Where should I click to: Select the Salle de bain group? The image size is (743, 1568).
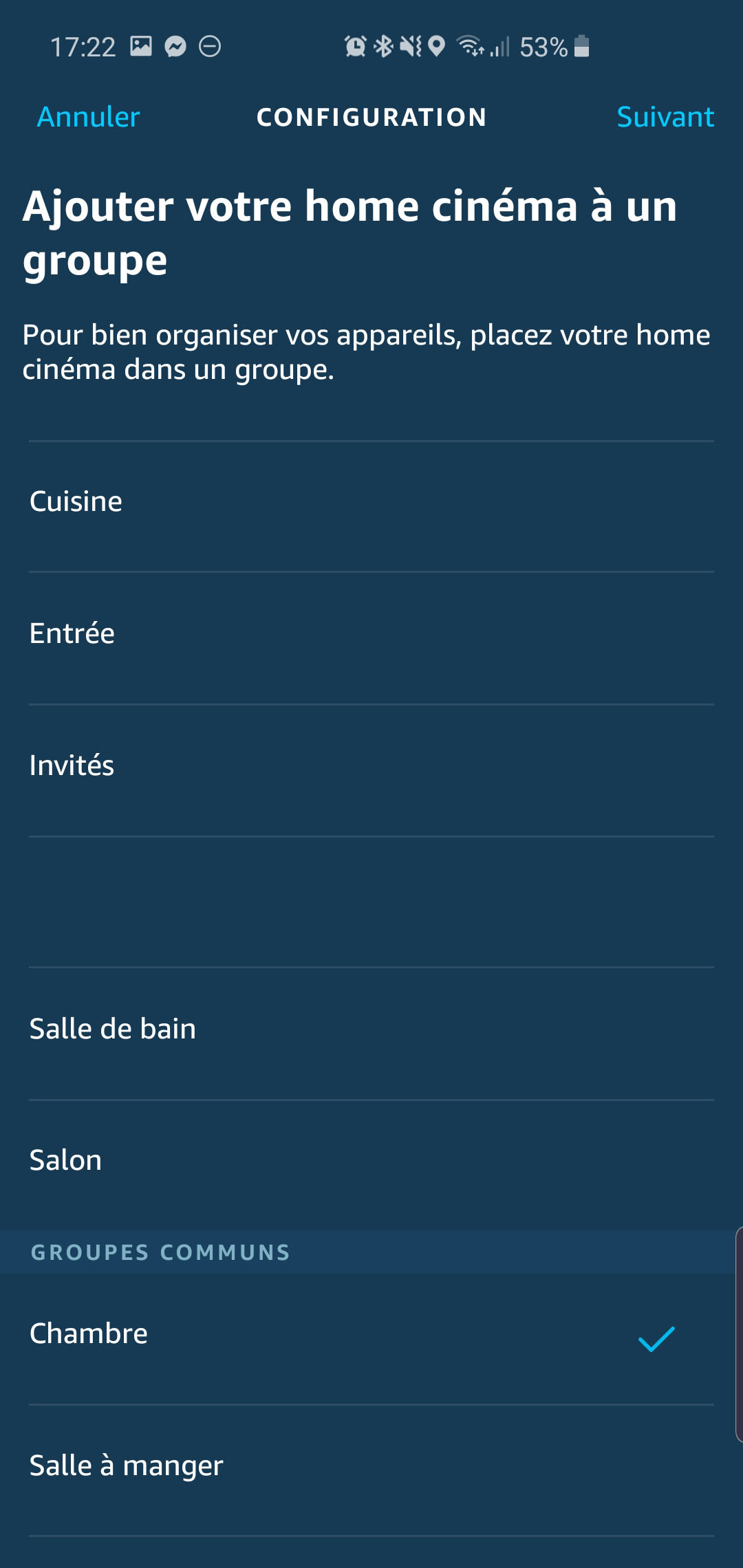point(371,1034)
